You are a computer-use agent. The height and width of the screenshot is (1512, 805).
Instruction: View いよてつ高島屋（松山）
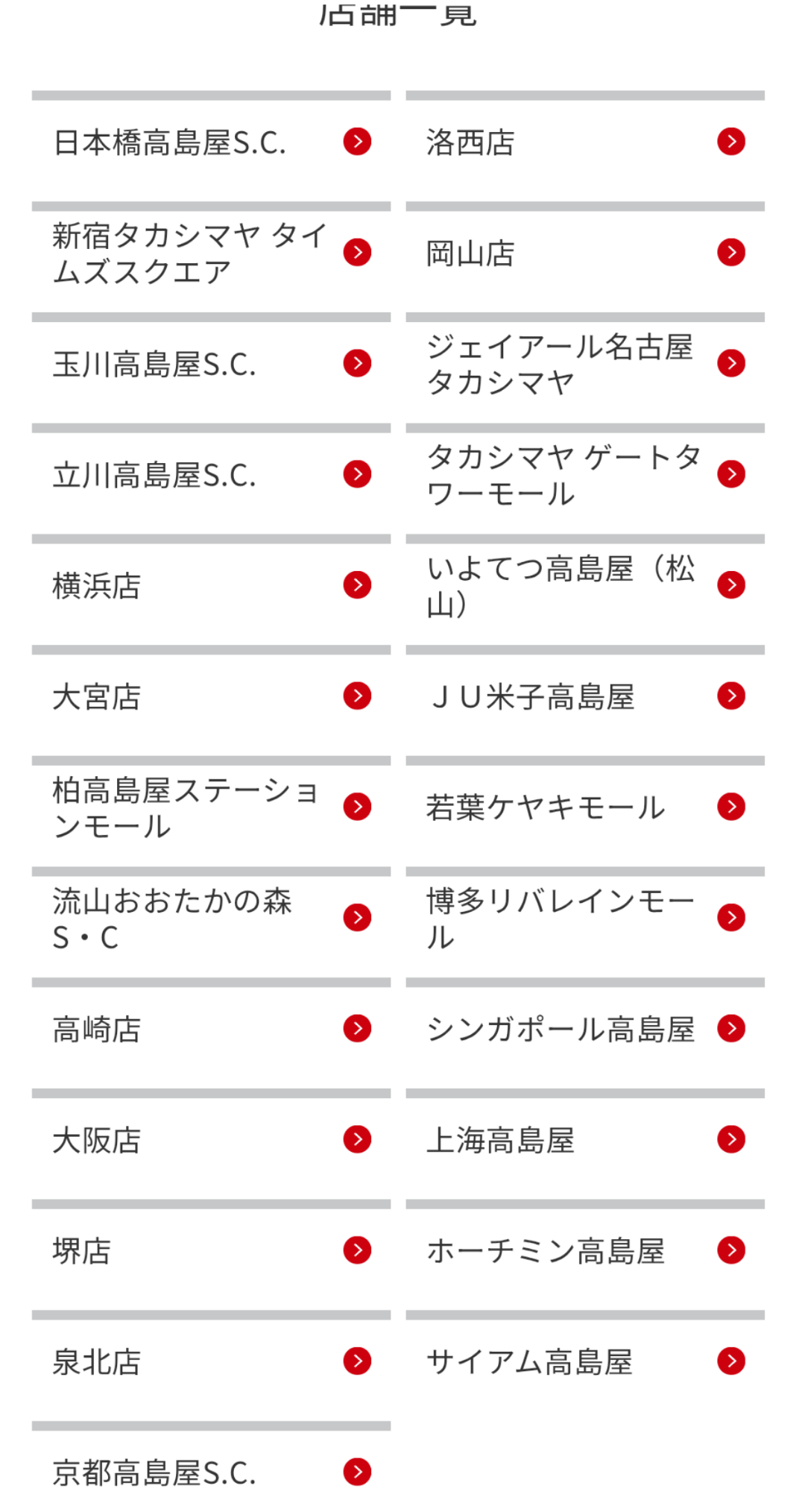tap(585, 585)
